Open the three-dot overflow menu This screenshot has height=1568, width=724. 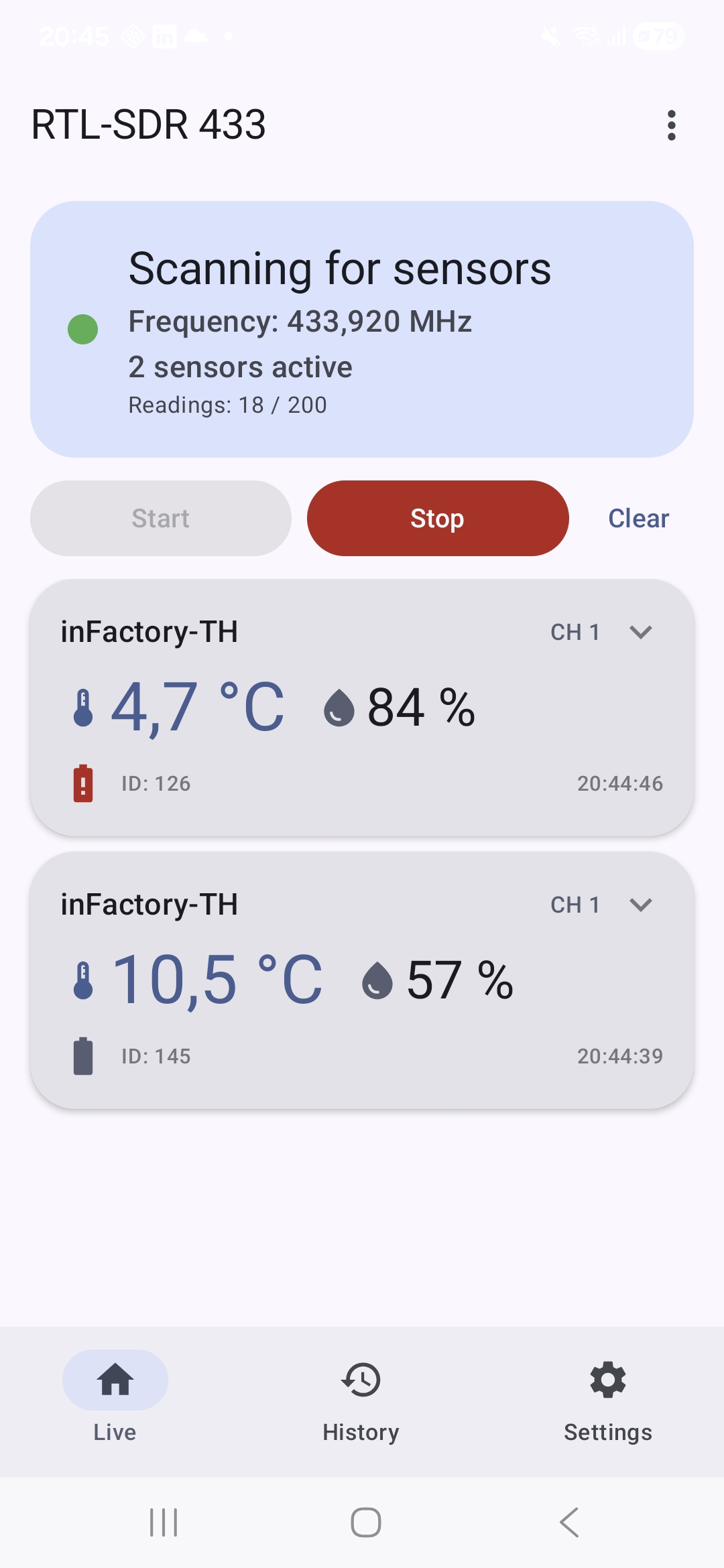671,125
